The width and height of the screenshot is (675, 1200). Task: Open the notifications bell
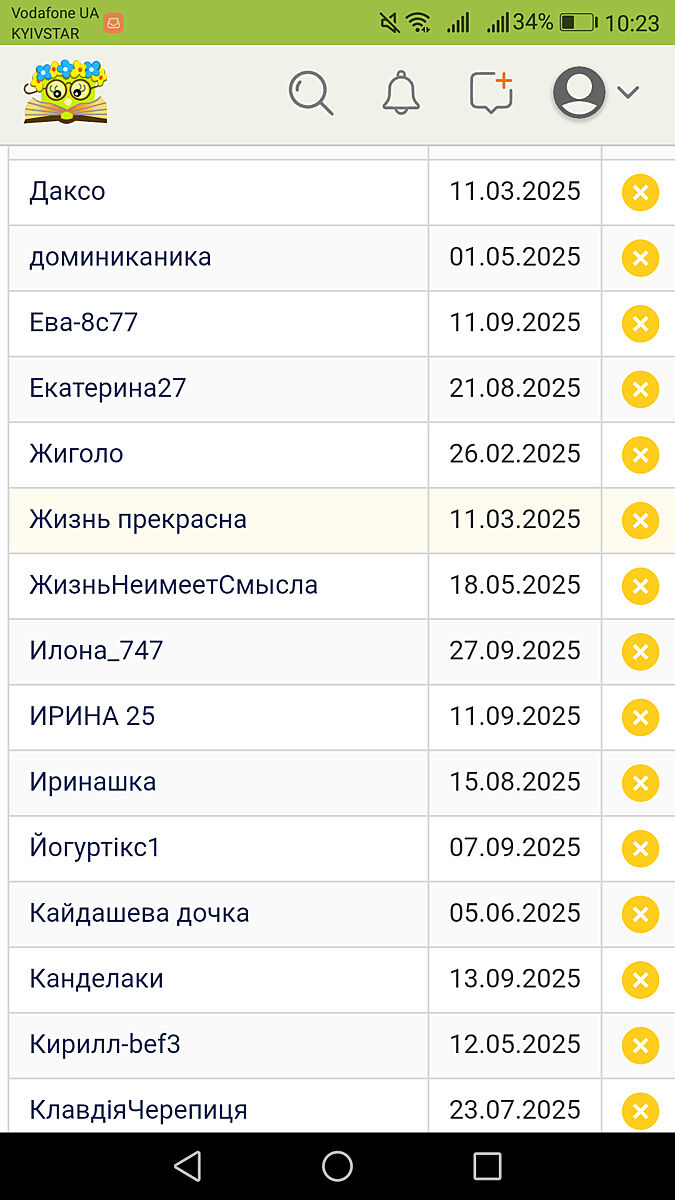[402, 92]
